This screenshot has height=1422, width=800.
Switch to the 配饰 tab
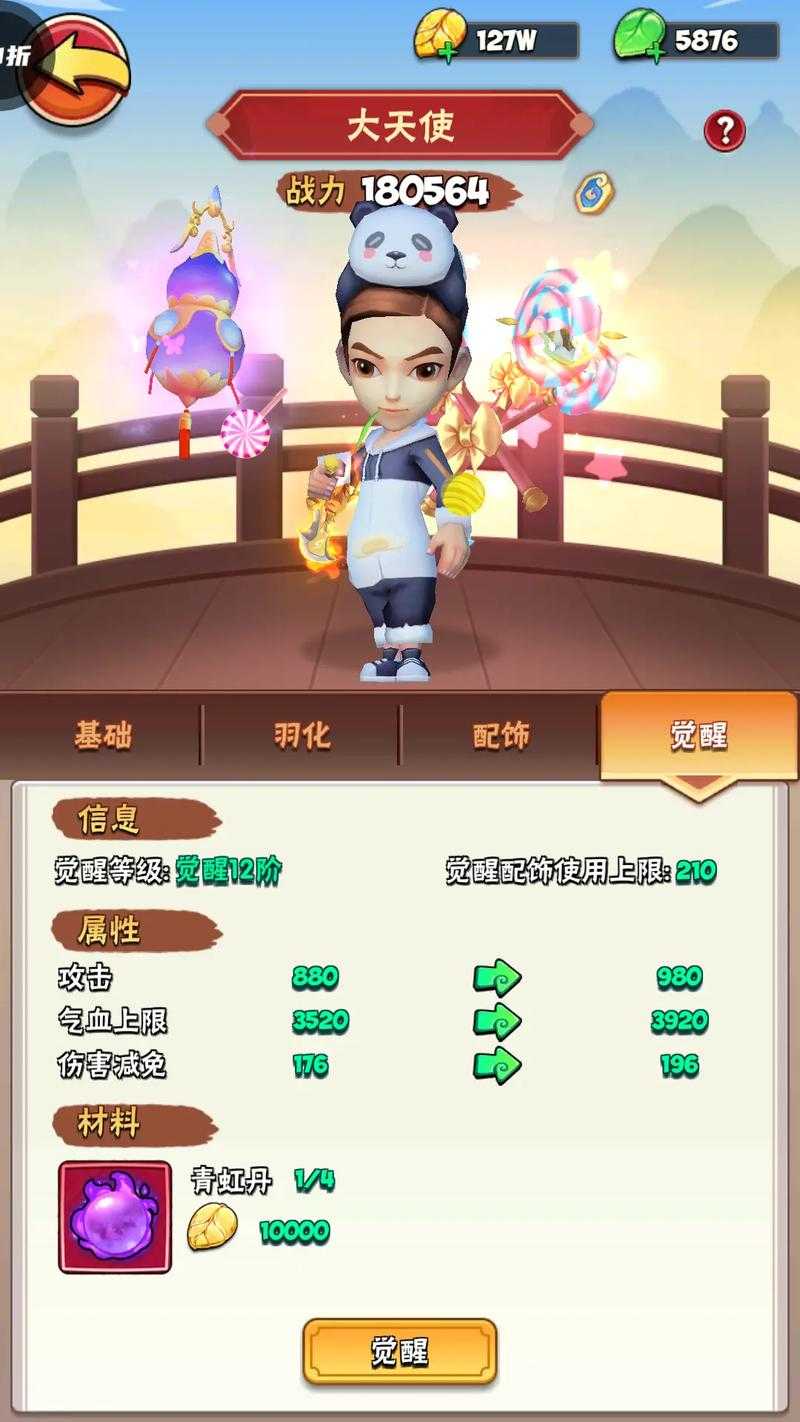pyautogui.click(x=500, y=736)
